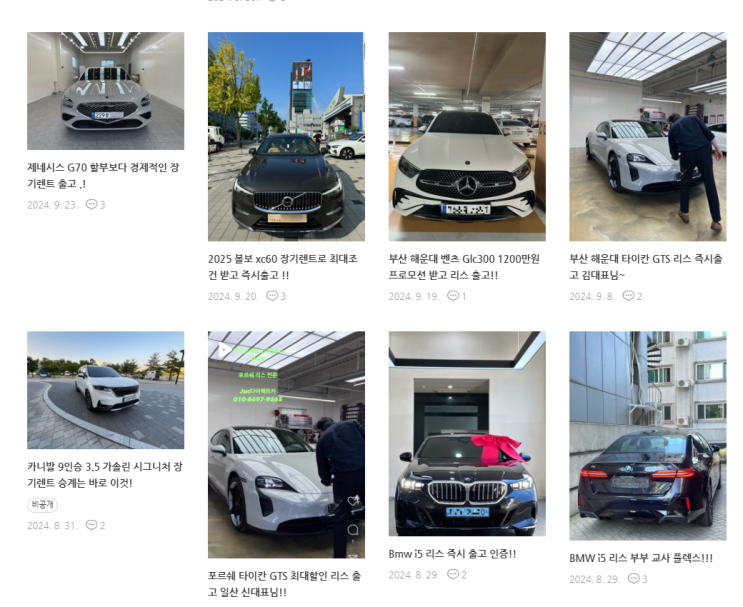Open the 제네시스 G70 title link
The width and height of the screenshot is (743, 607).
[104, 176]
